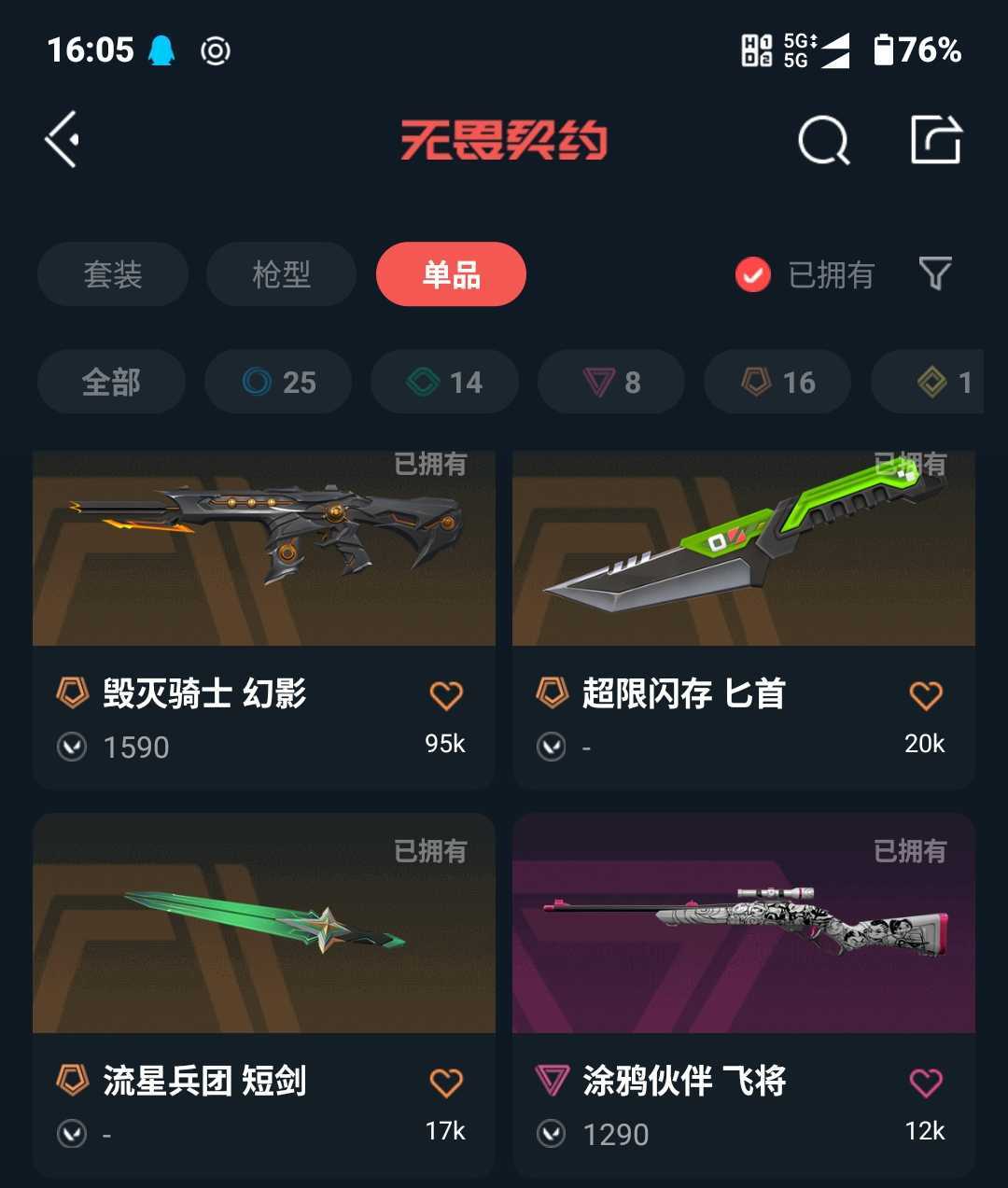Select the 全部 chip

pos(111,382)
